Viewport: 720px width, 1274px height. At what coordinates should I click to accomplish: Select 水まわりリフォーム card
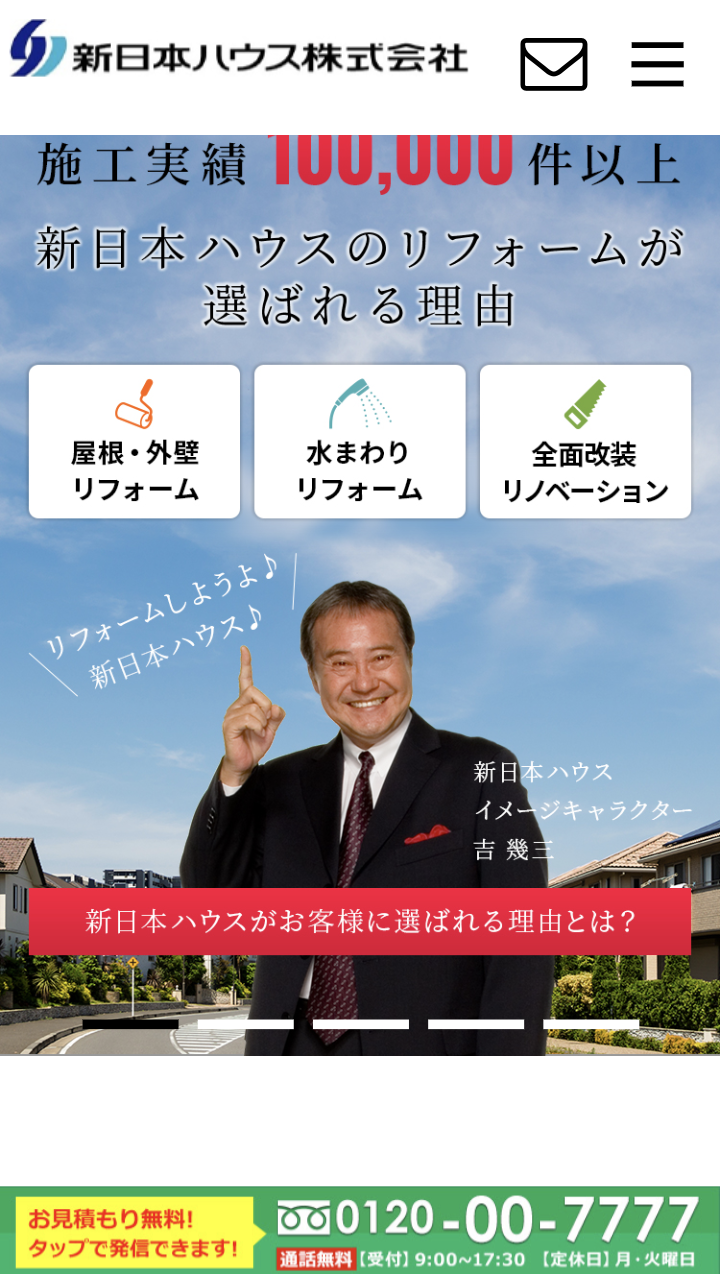(360, 441)
